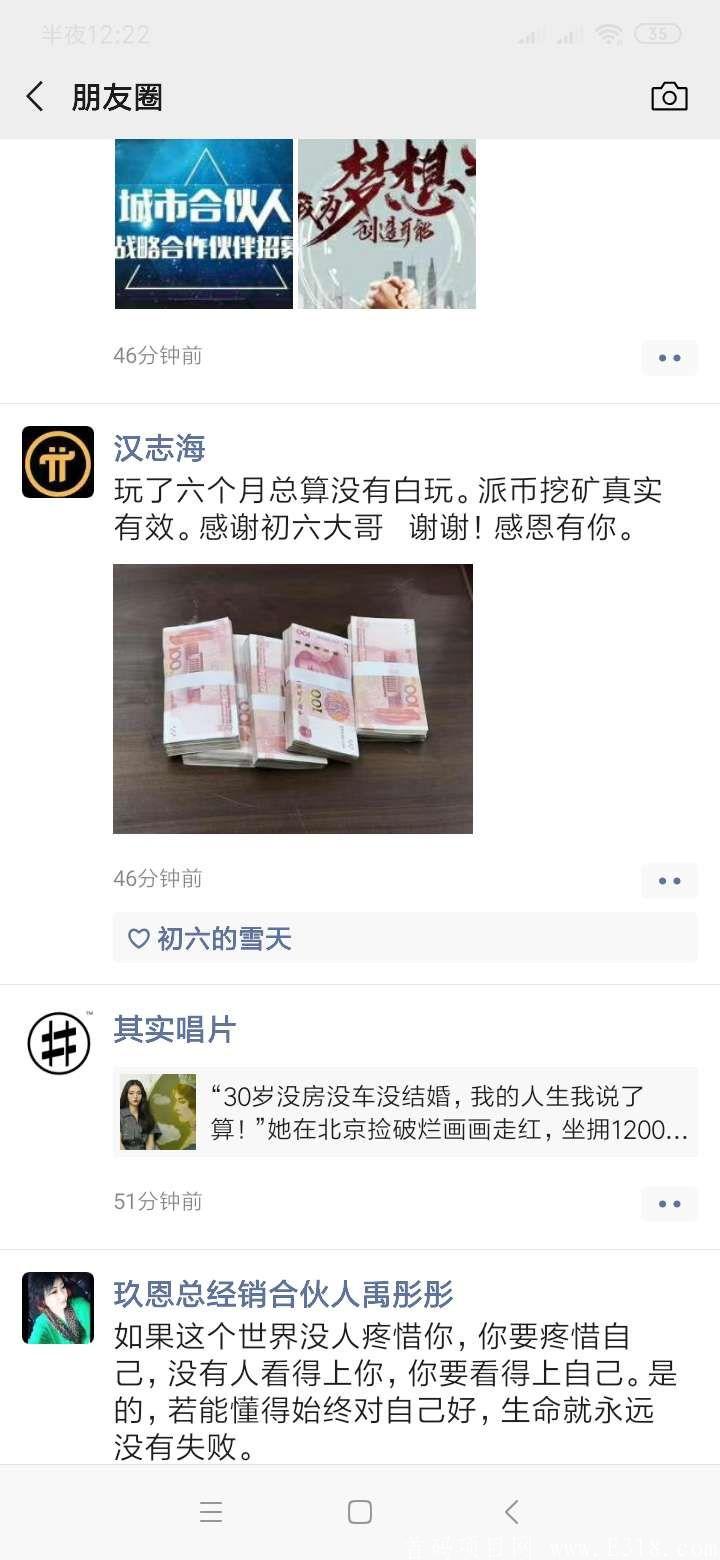Viewport: 720px width, 1560px height.
Task: Tap the name 汉志海
Action: click(x=160, y=448)
